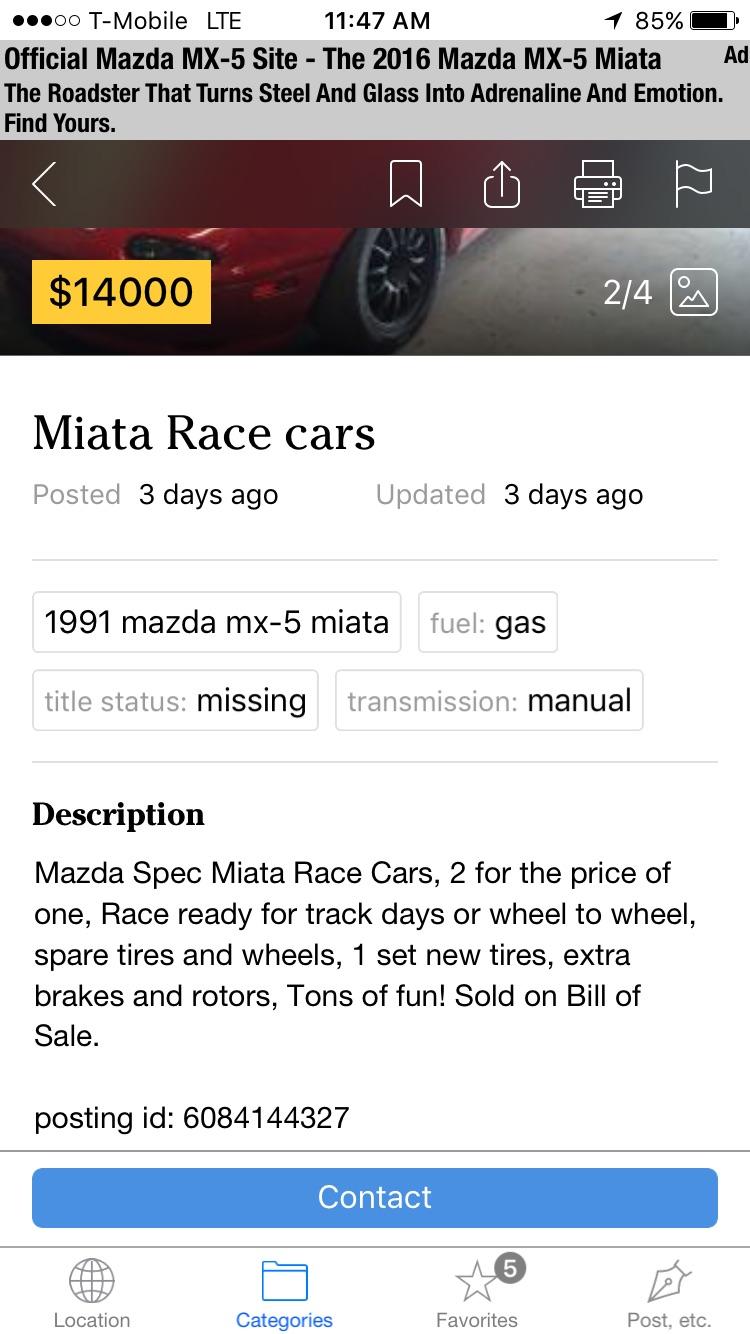
Task: Select the $14000 price badge
Action: [120, 292]
